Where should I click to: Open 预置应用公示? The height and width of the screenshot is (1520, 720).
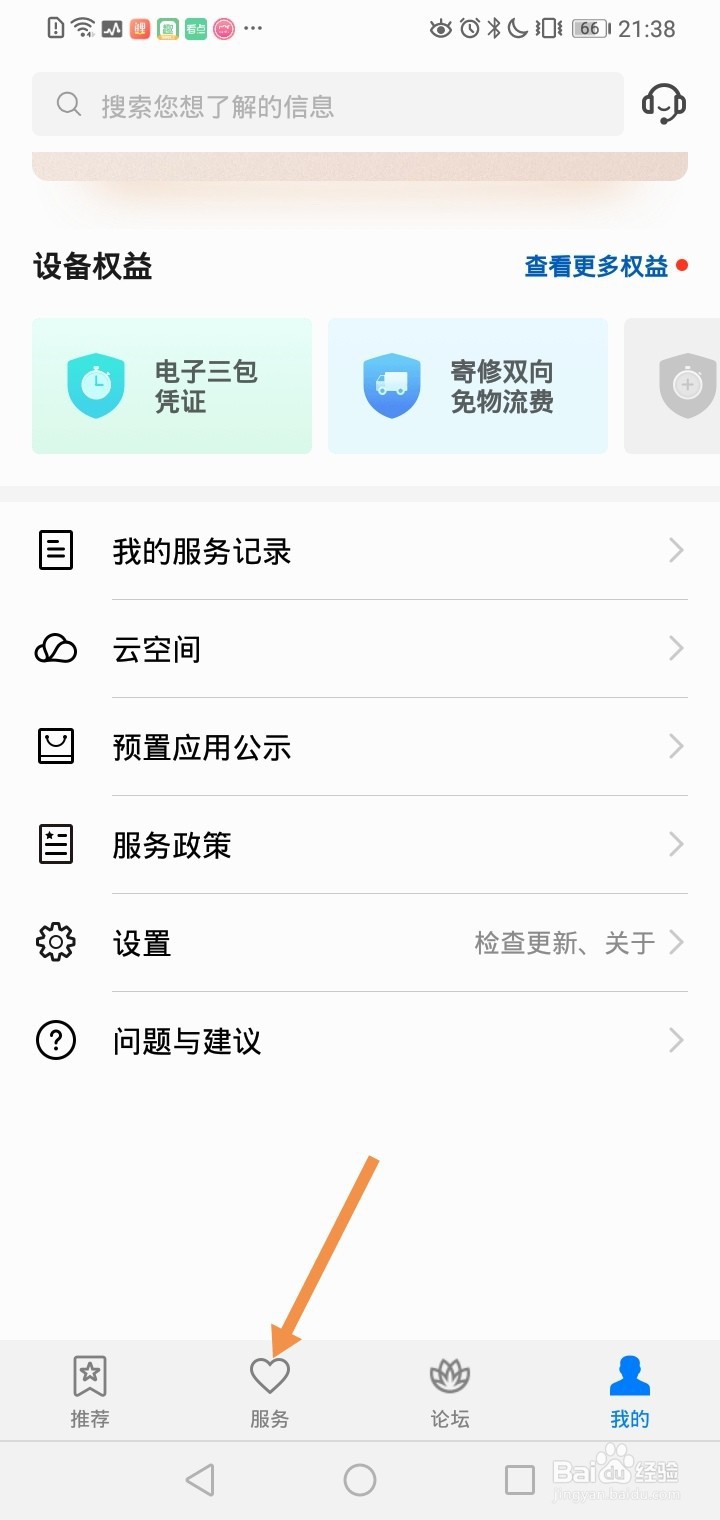coord(360,748)
